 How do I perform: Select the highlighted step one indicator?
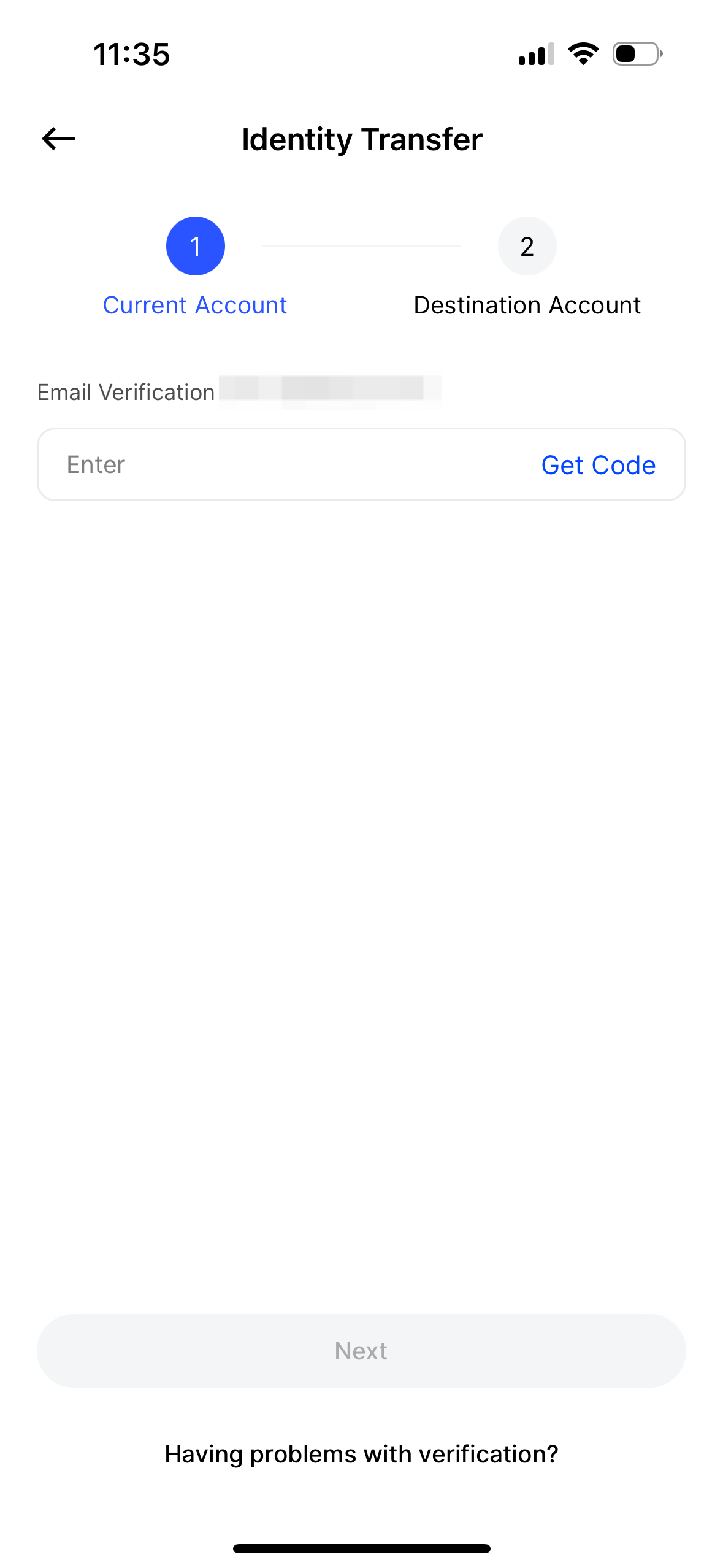pos(195,245)
